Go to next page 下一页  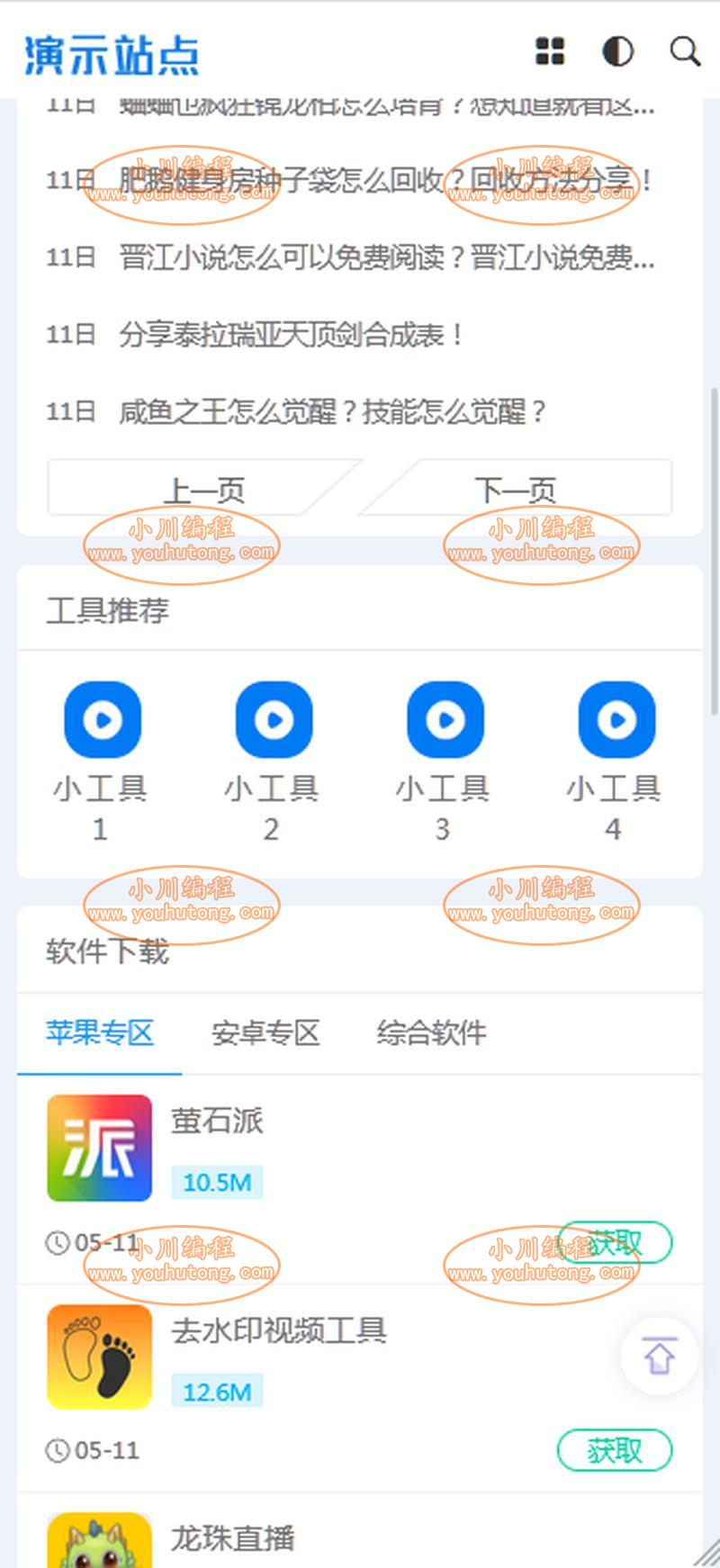(x=516, y=489)
